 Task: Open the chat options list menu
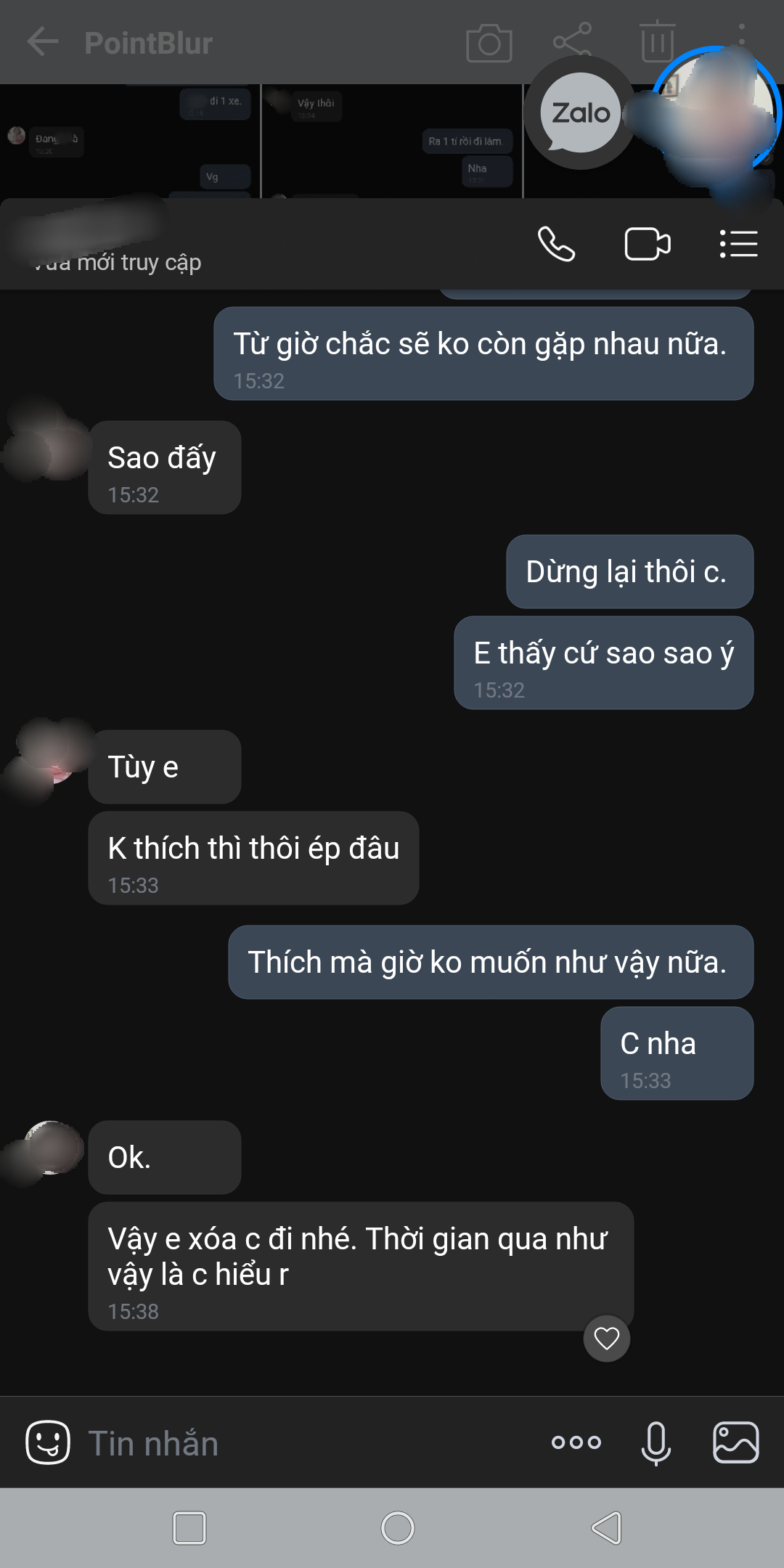738,244
